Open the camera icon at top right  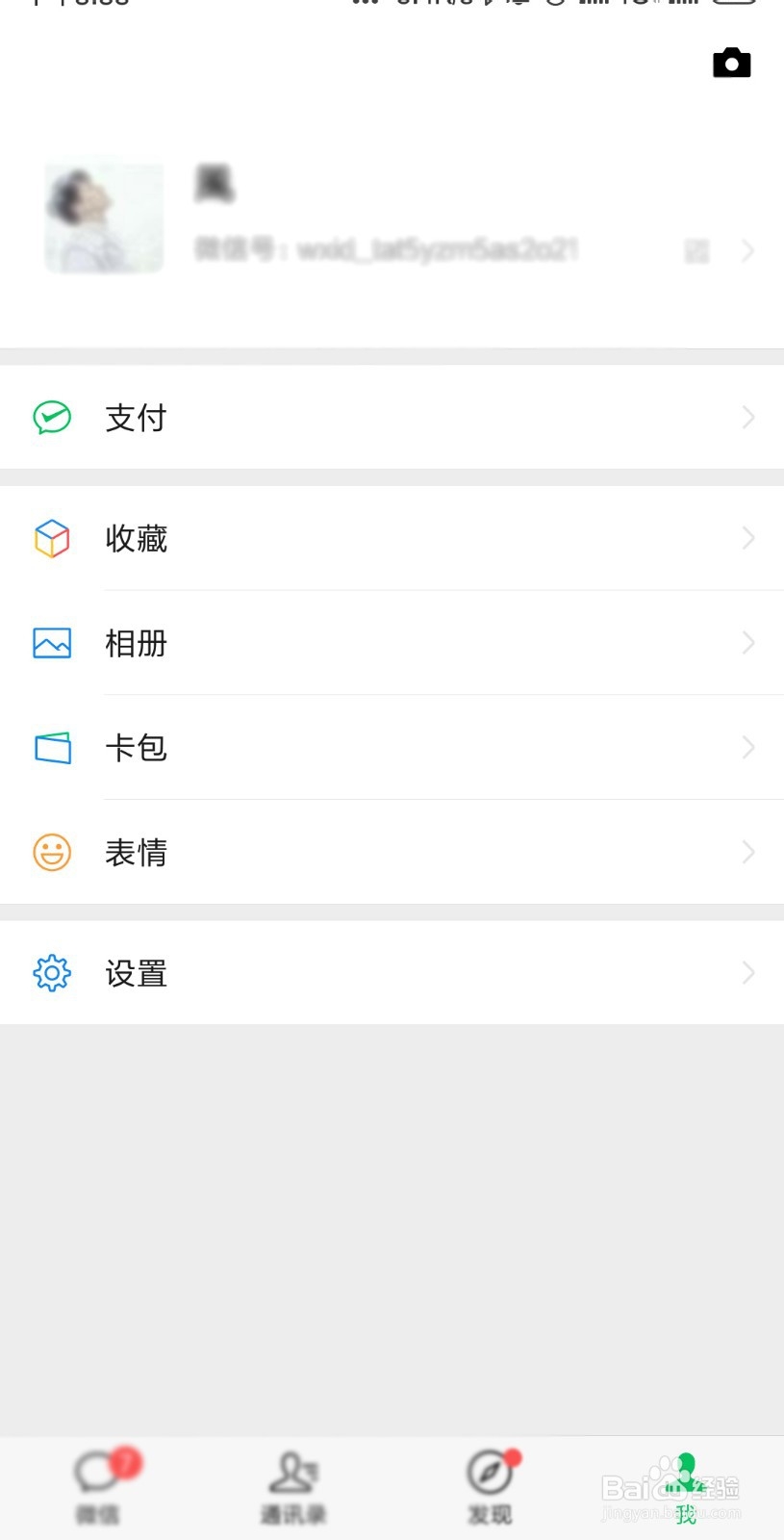(731, 63)
